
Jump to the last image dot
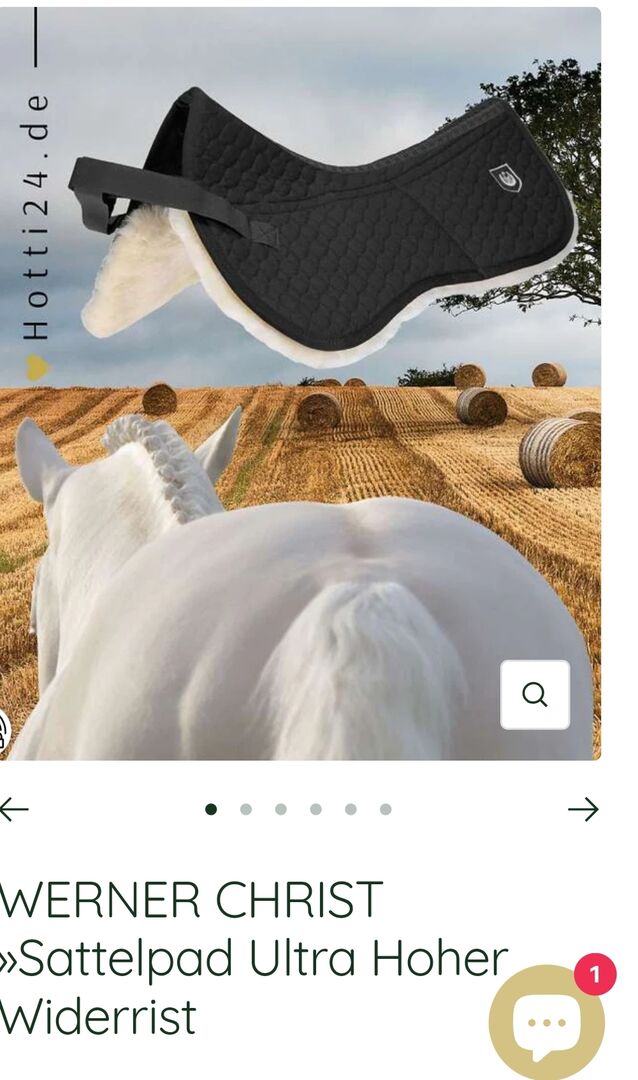tap(386, 809)
